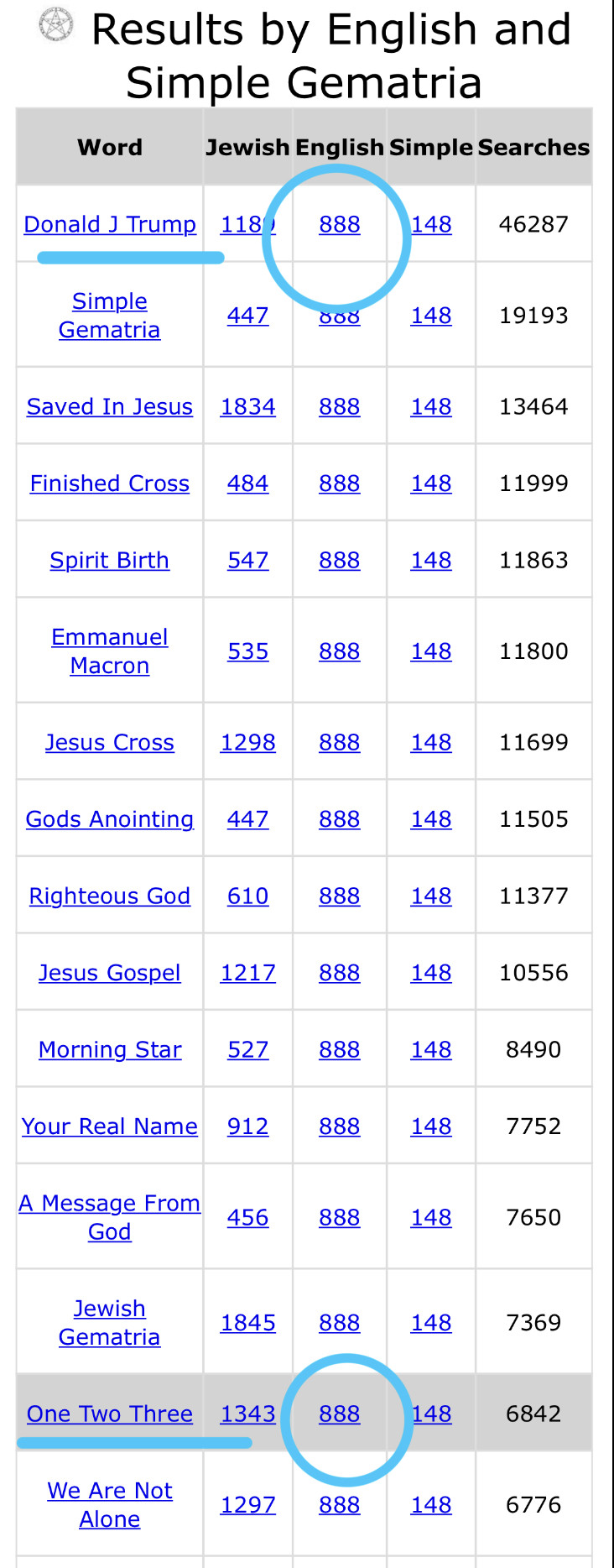Open the Saved In Jesus link

[109, 407]
